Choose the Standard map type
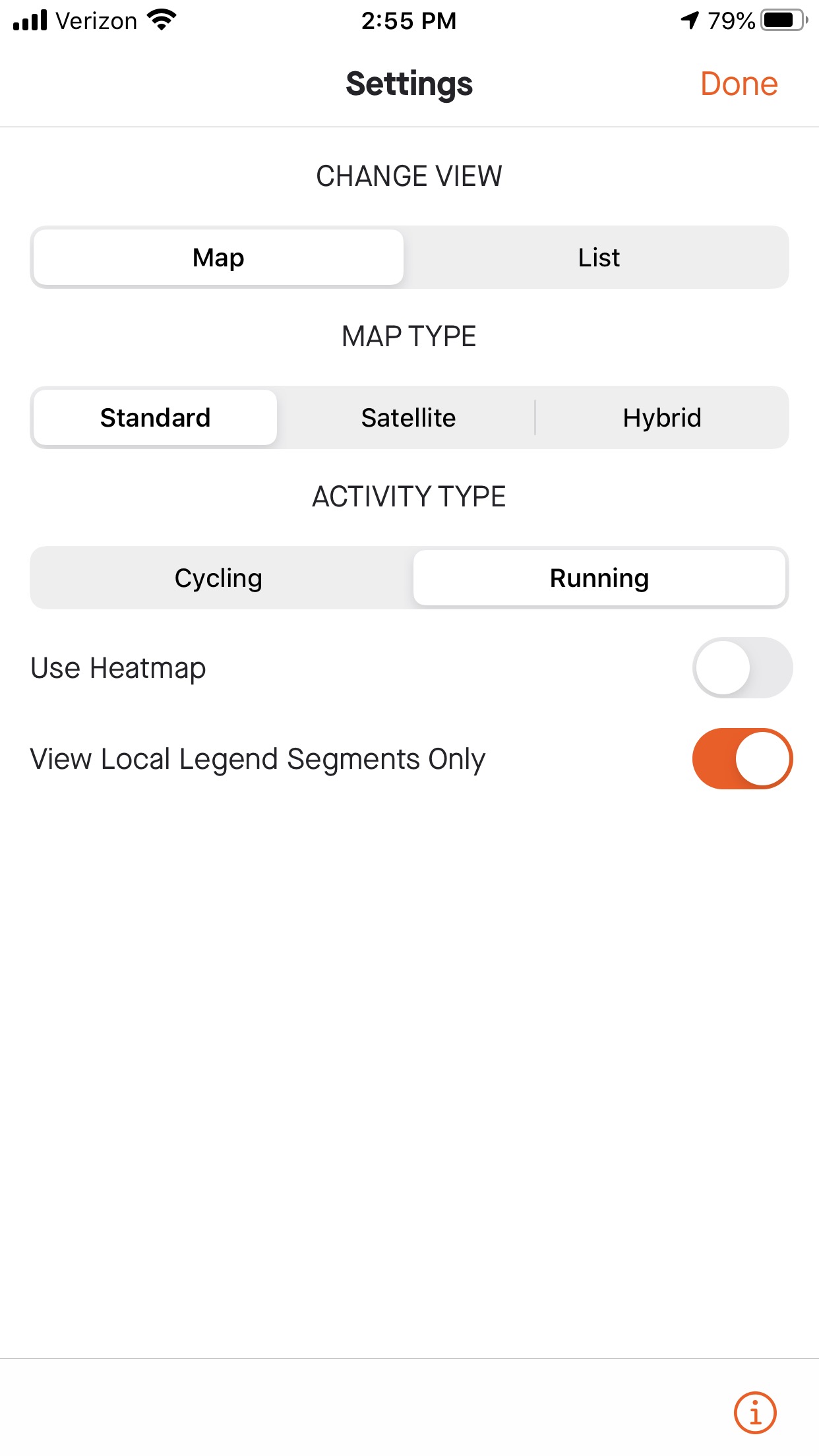 (155, 417)
